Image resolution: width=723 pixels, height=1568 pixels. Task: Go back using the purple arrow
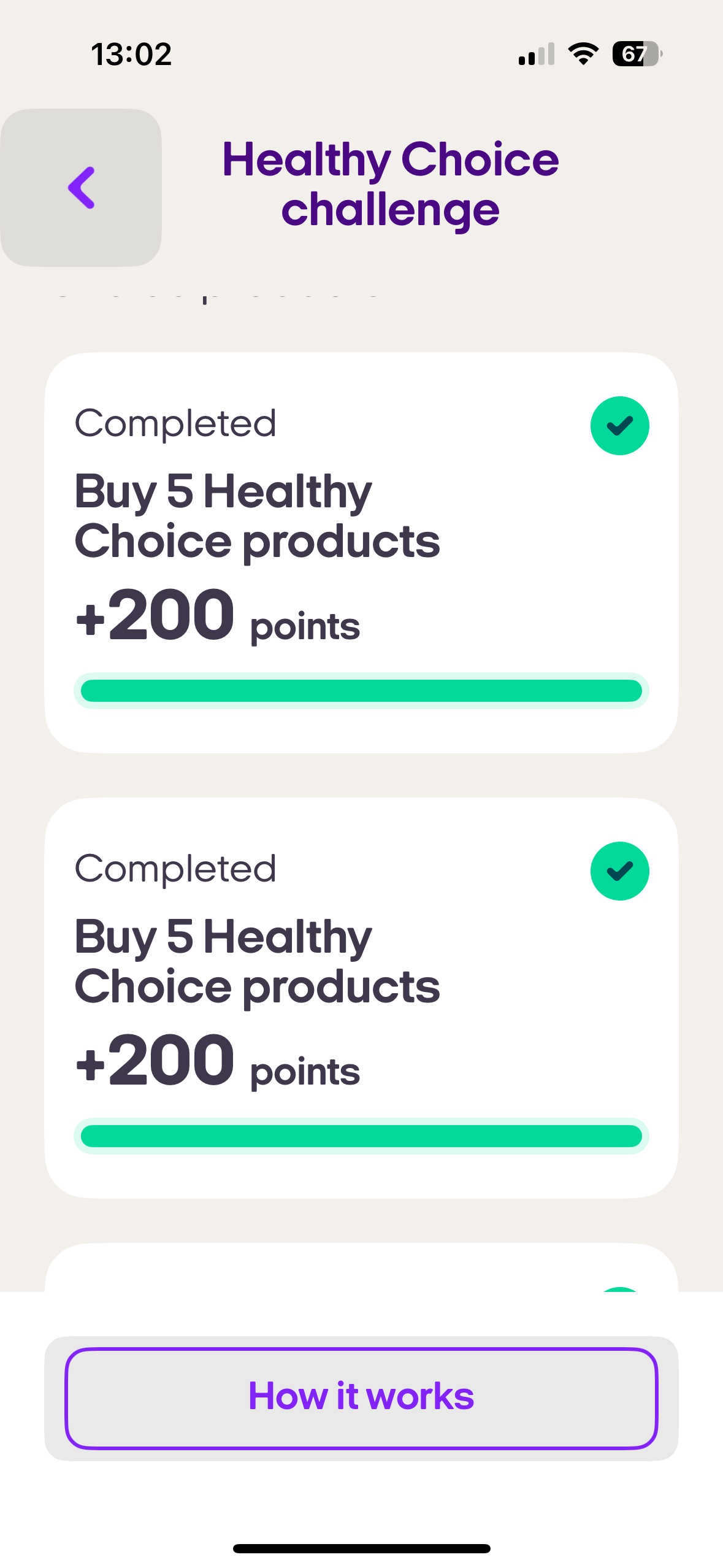pyautogui.click(x=81, y=188)
